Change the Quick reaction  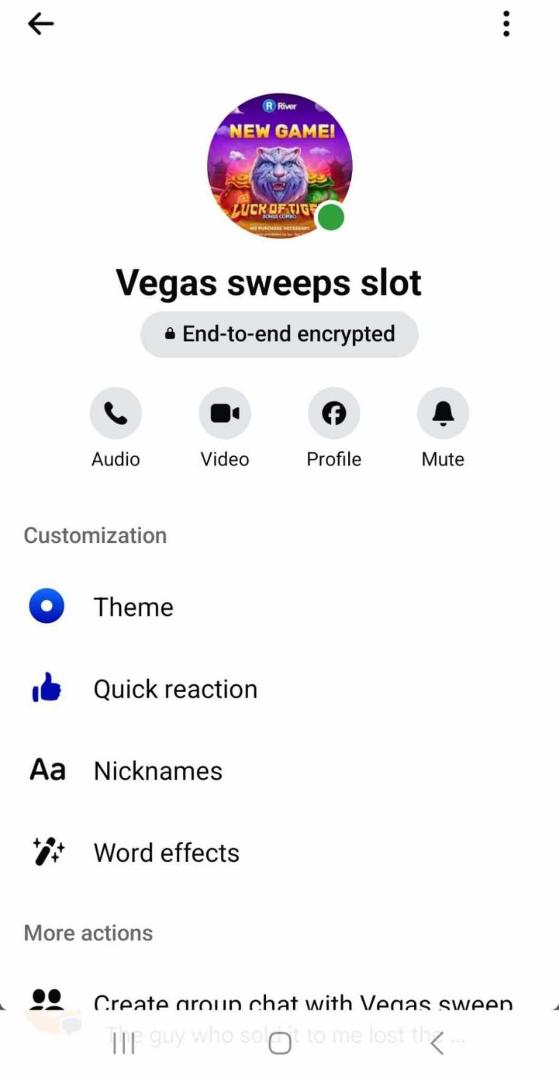(x=280, y=689)
